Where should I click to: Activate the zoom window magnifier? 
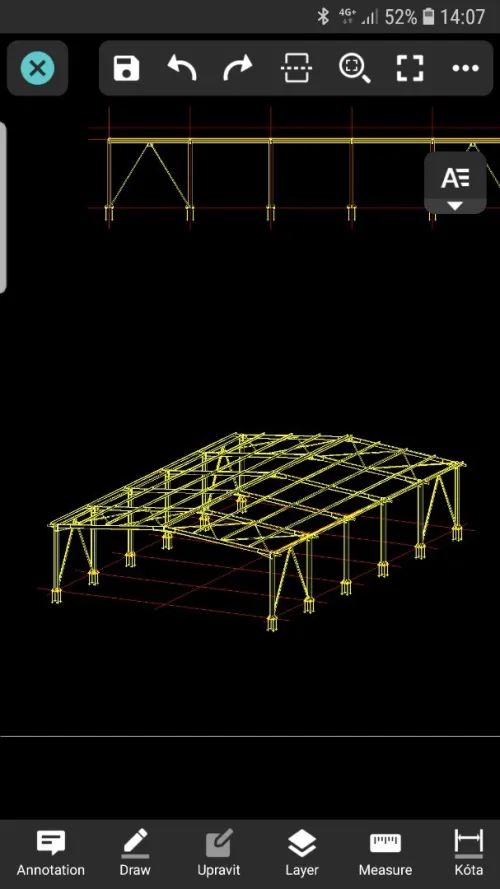click(x=354, y=68)
